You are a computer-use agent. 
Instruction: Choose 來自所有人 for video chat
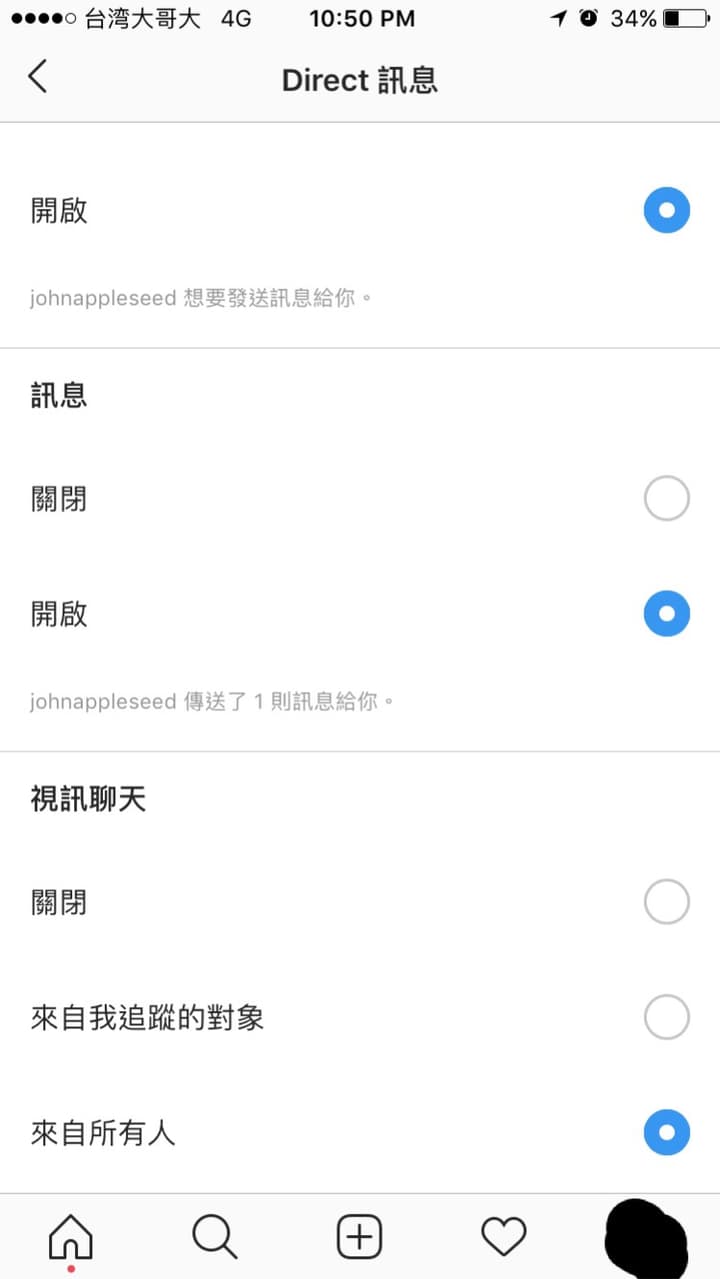coord(666,1133)
